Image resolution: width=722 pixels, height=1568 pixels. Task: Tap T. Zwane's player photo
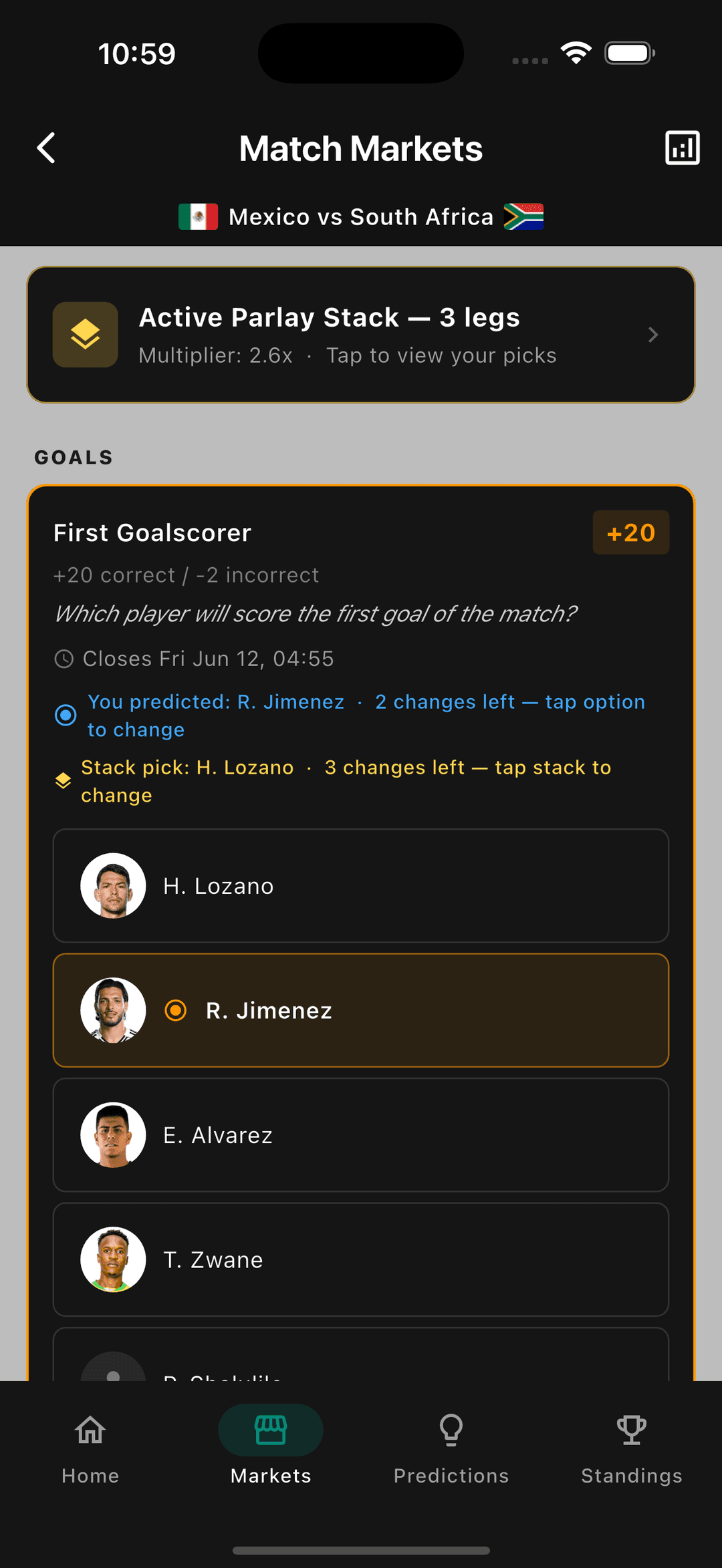click(112, 1259)
